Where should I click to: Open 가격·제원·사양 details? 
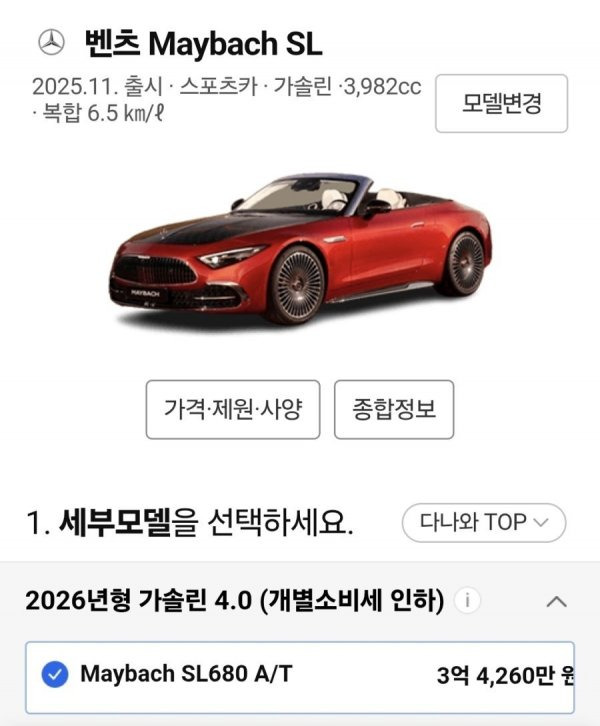(x=233, y=409)
